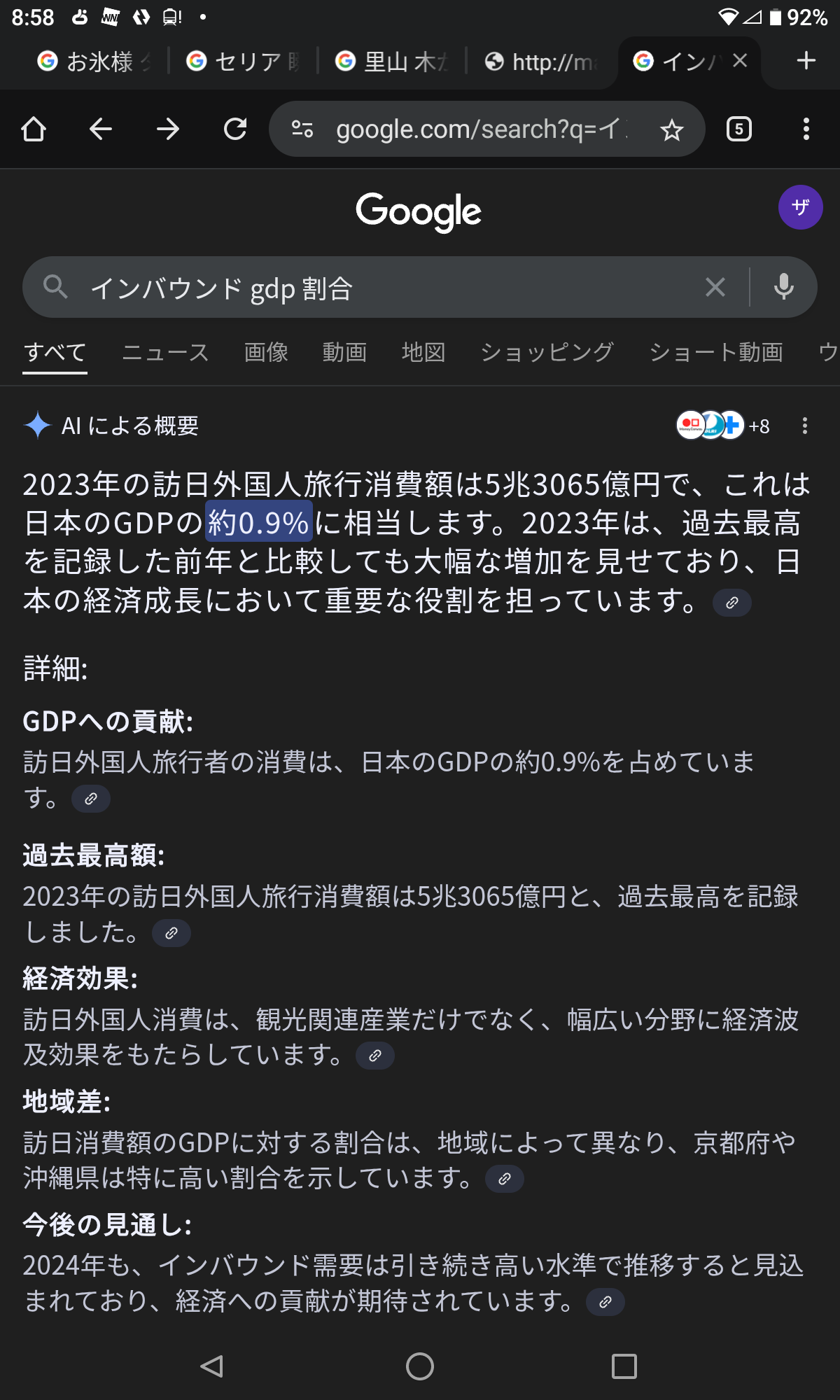Open the AI overview sources +8
This screenshot has width=840, height=1400.
[723, 425]
